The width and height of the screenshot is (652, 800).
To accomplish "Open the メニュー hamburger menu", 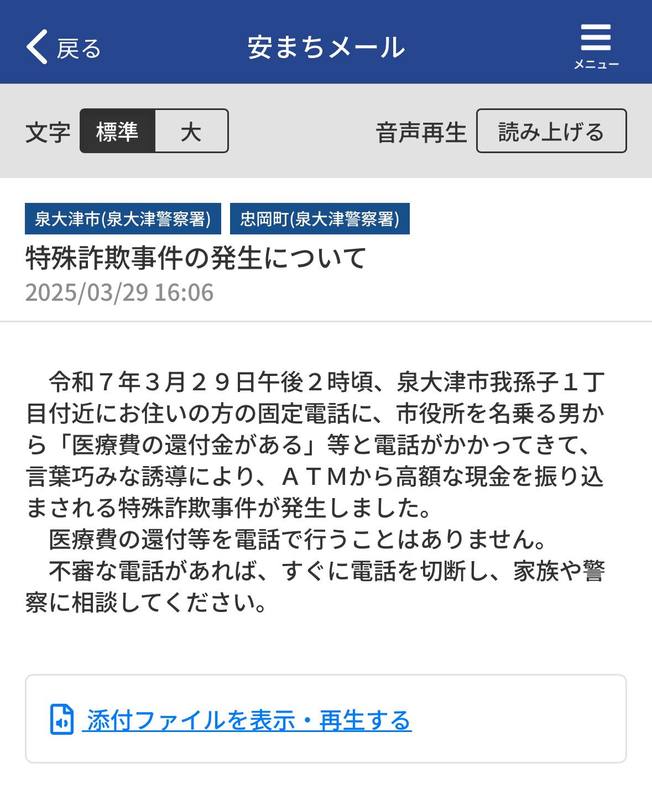I will click(595, 46).
